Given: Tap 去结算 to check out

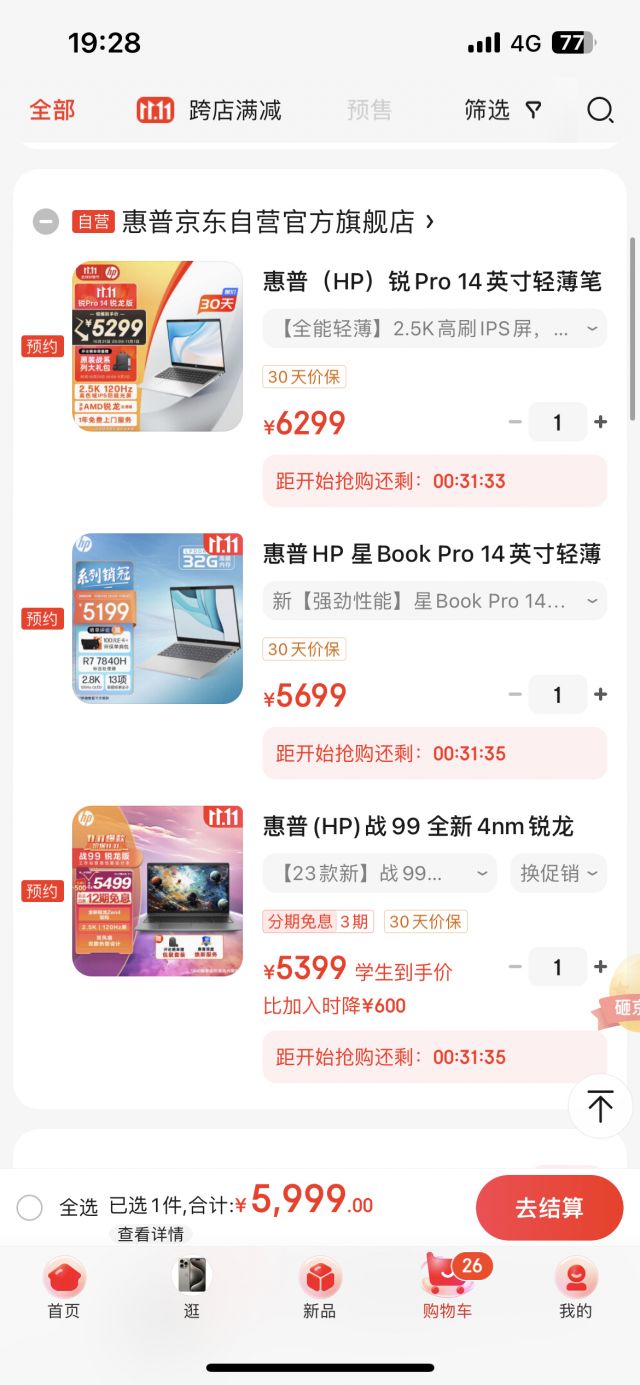Looking at the screenshot, I should tap(549, 1207).
